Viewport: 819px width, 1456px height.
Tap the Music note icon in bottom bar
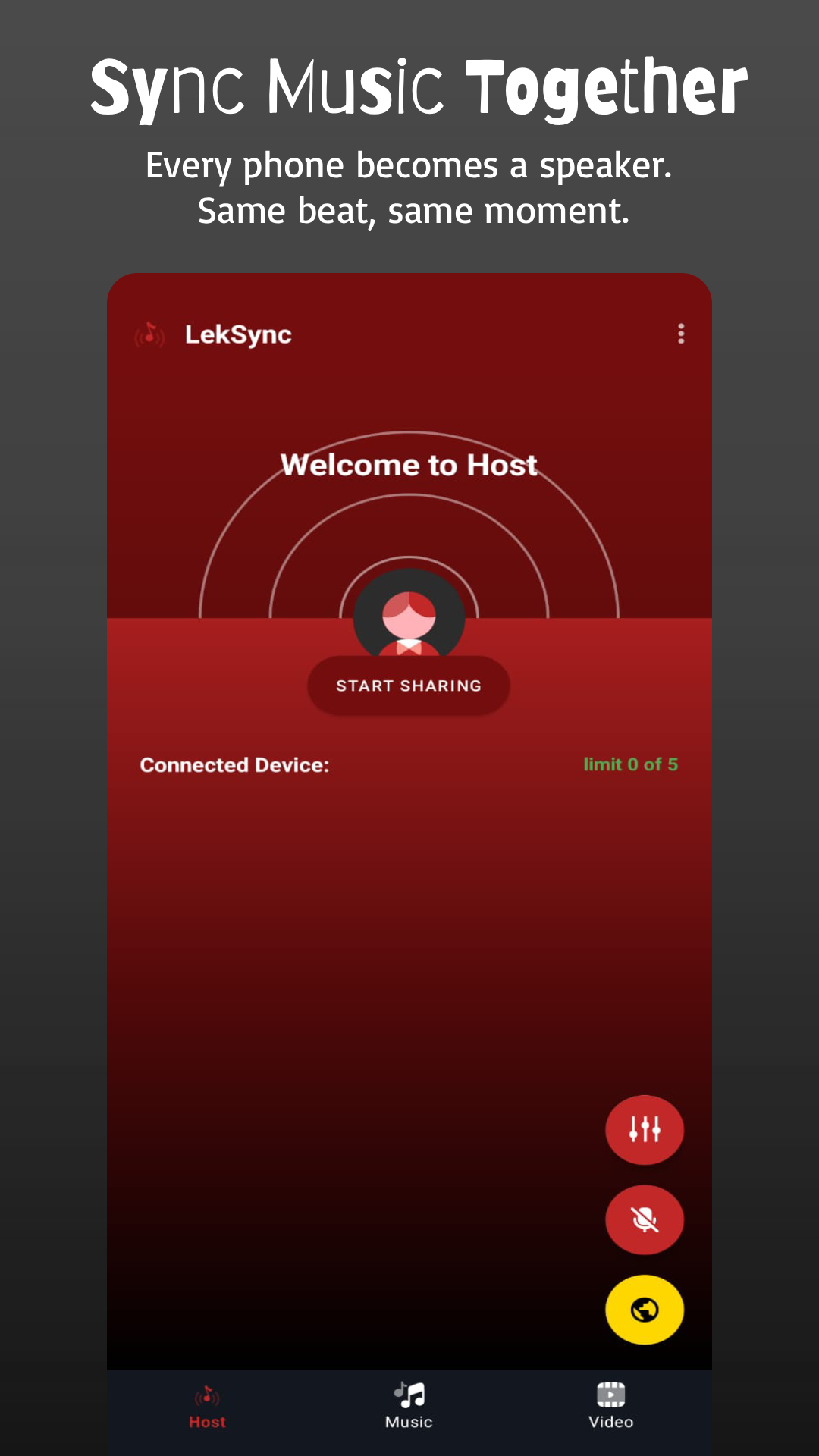(408, 1395)
